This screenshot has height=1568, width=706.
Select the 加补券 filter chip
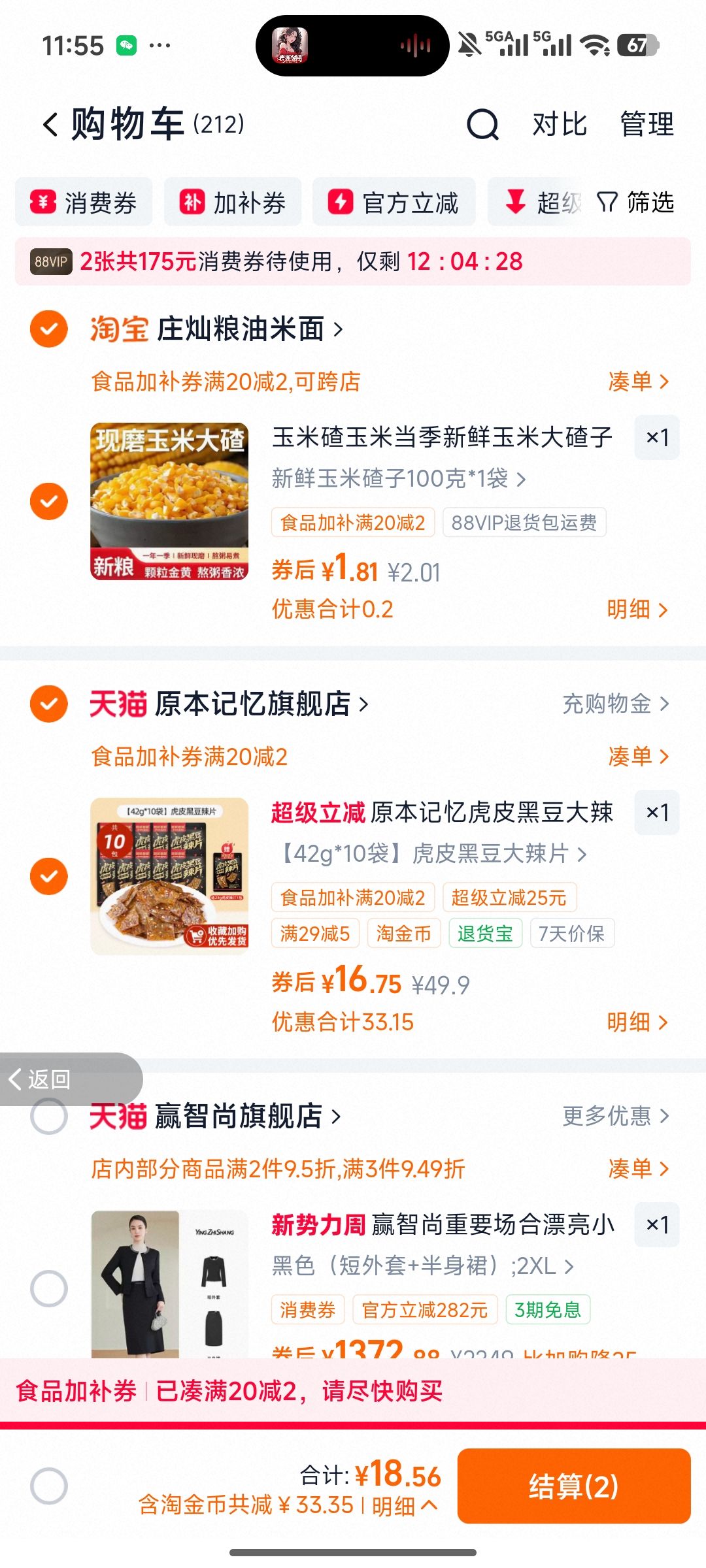click(233, 203)
